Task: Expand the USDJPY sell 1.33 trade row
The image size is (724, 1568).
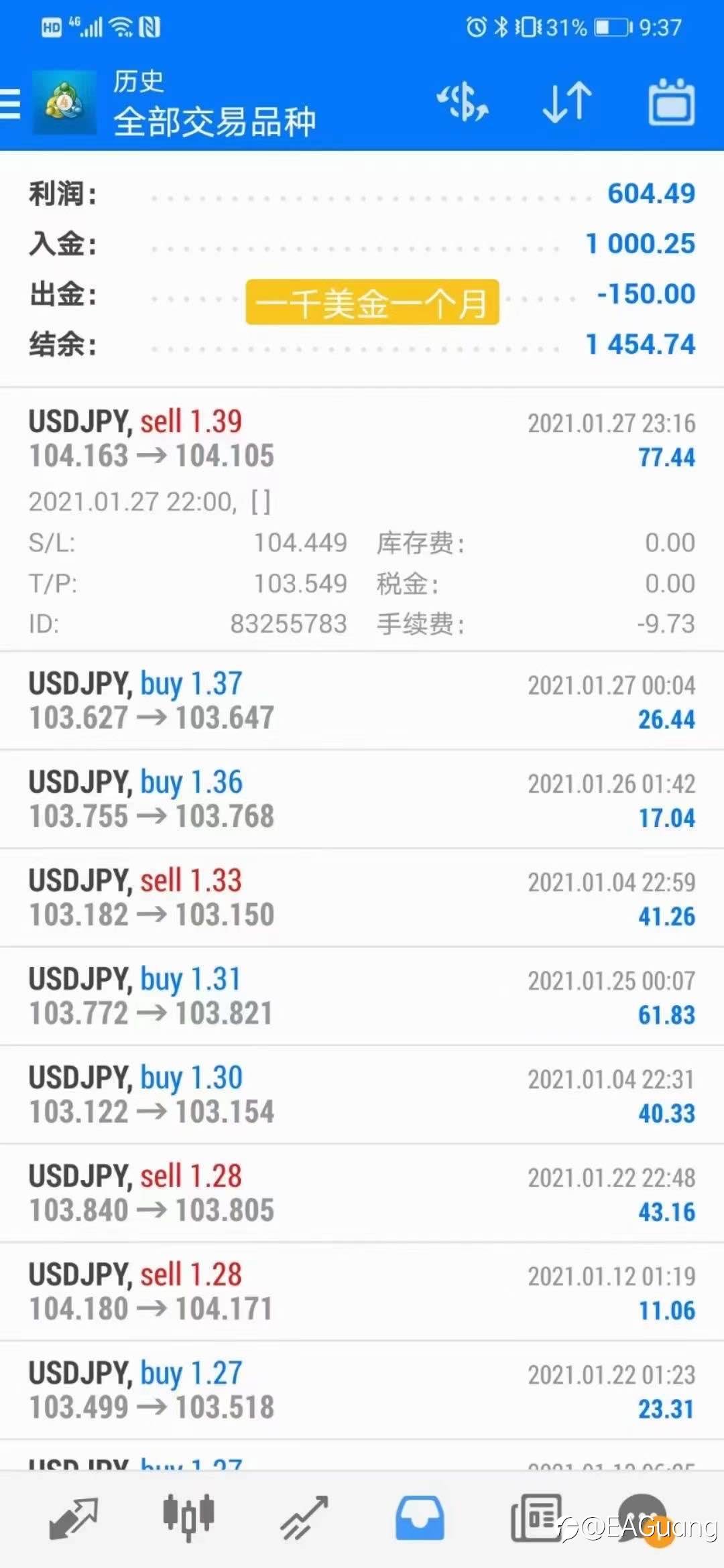Action: pyautogui.click(x=362, y=897)
